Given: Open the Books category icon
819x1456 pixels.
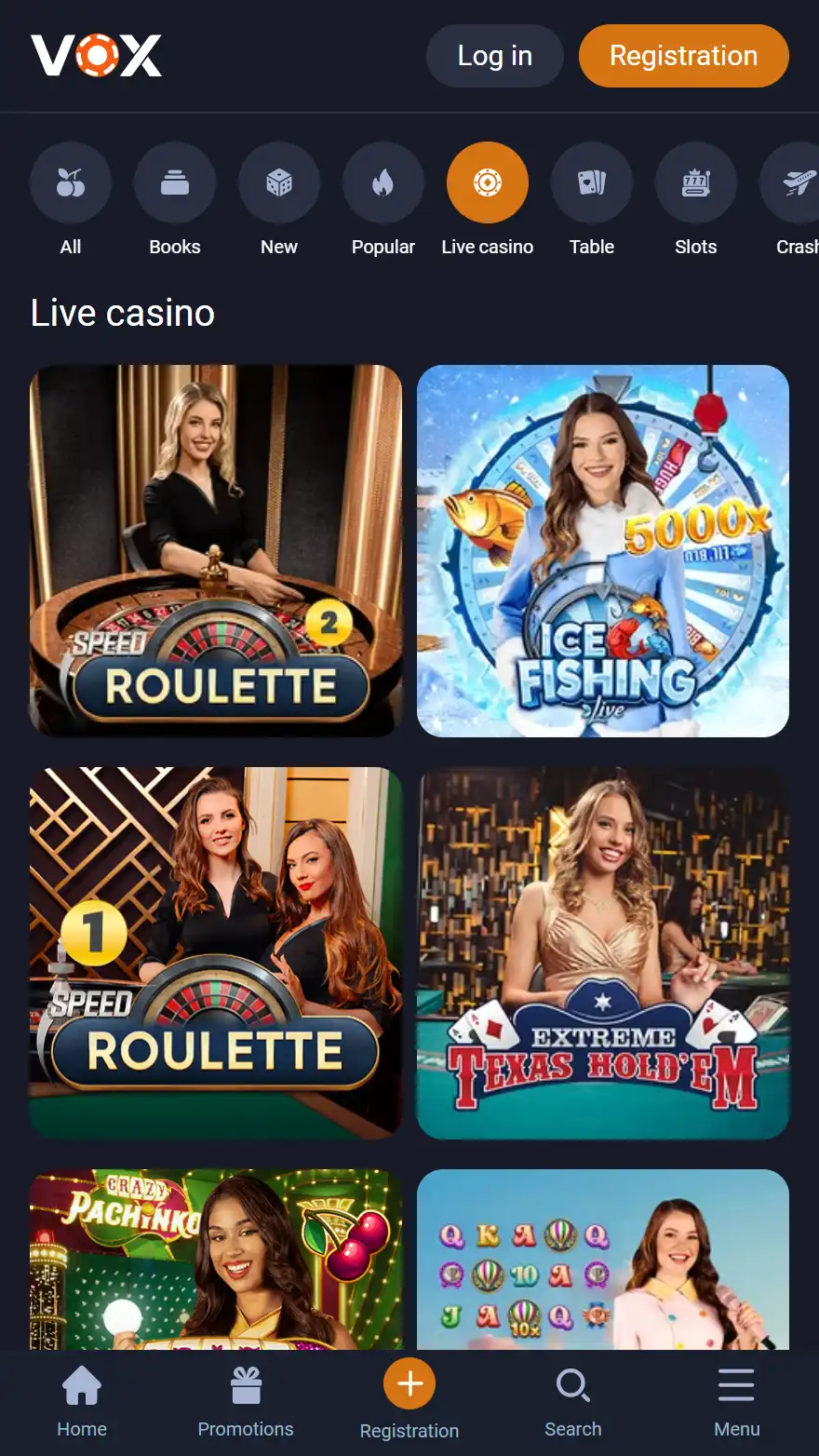Looking at the screenshot, I should (x=175, y=182).
